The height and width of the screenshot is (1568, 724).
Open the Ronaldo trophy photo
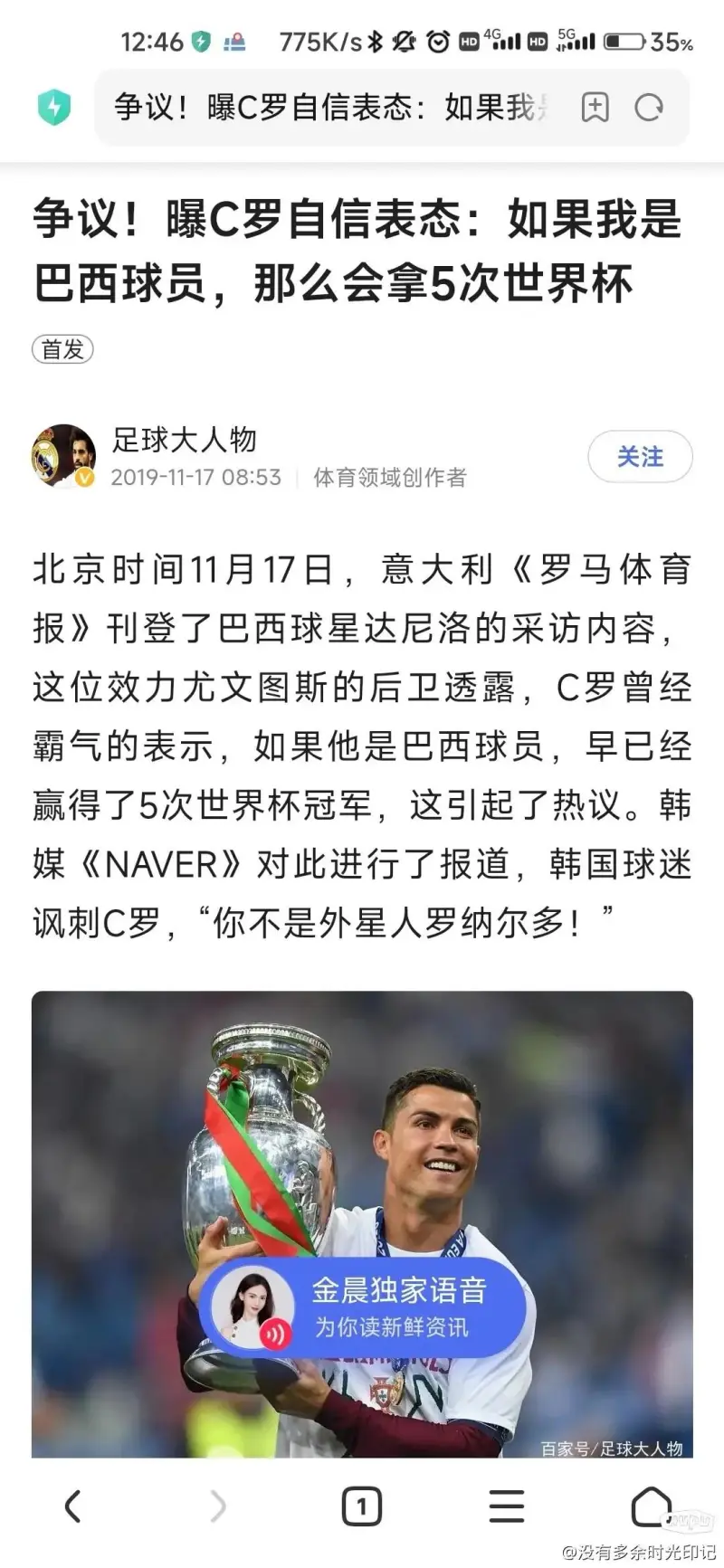click(362, 1131)
